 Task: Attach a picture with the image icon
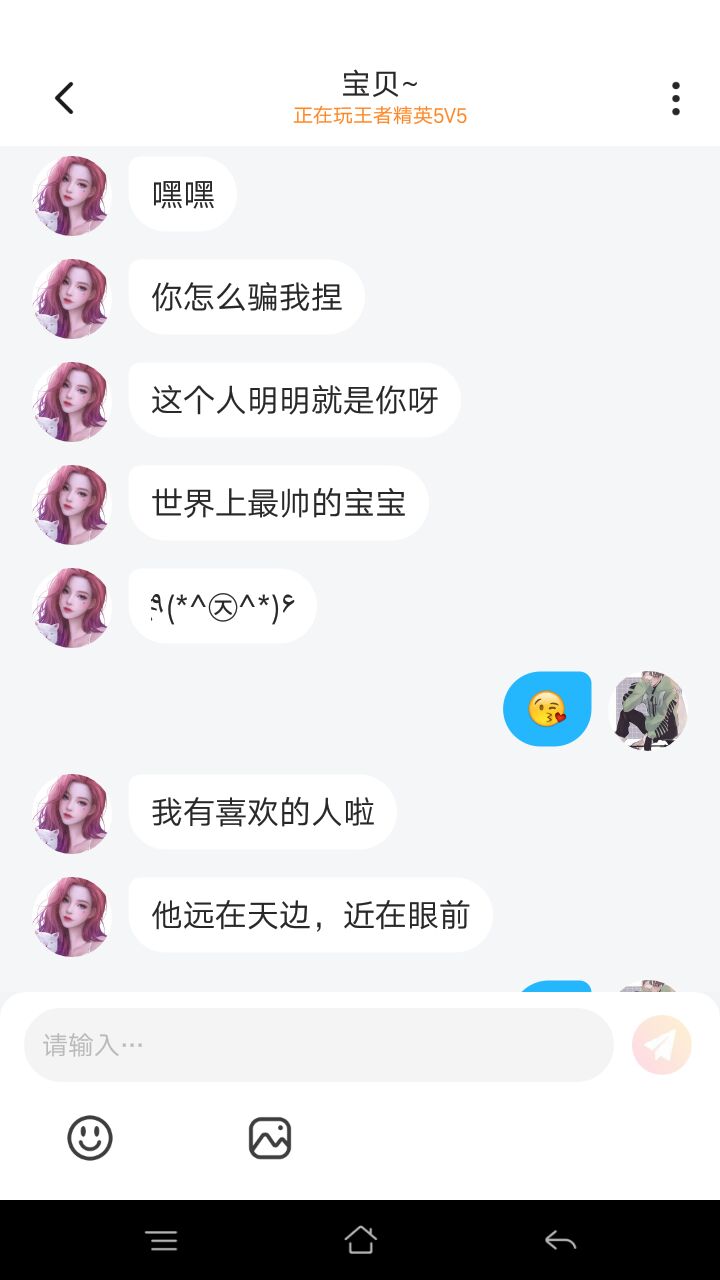pyautogui.click(x=270, y=1138)
